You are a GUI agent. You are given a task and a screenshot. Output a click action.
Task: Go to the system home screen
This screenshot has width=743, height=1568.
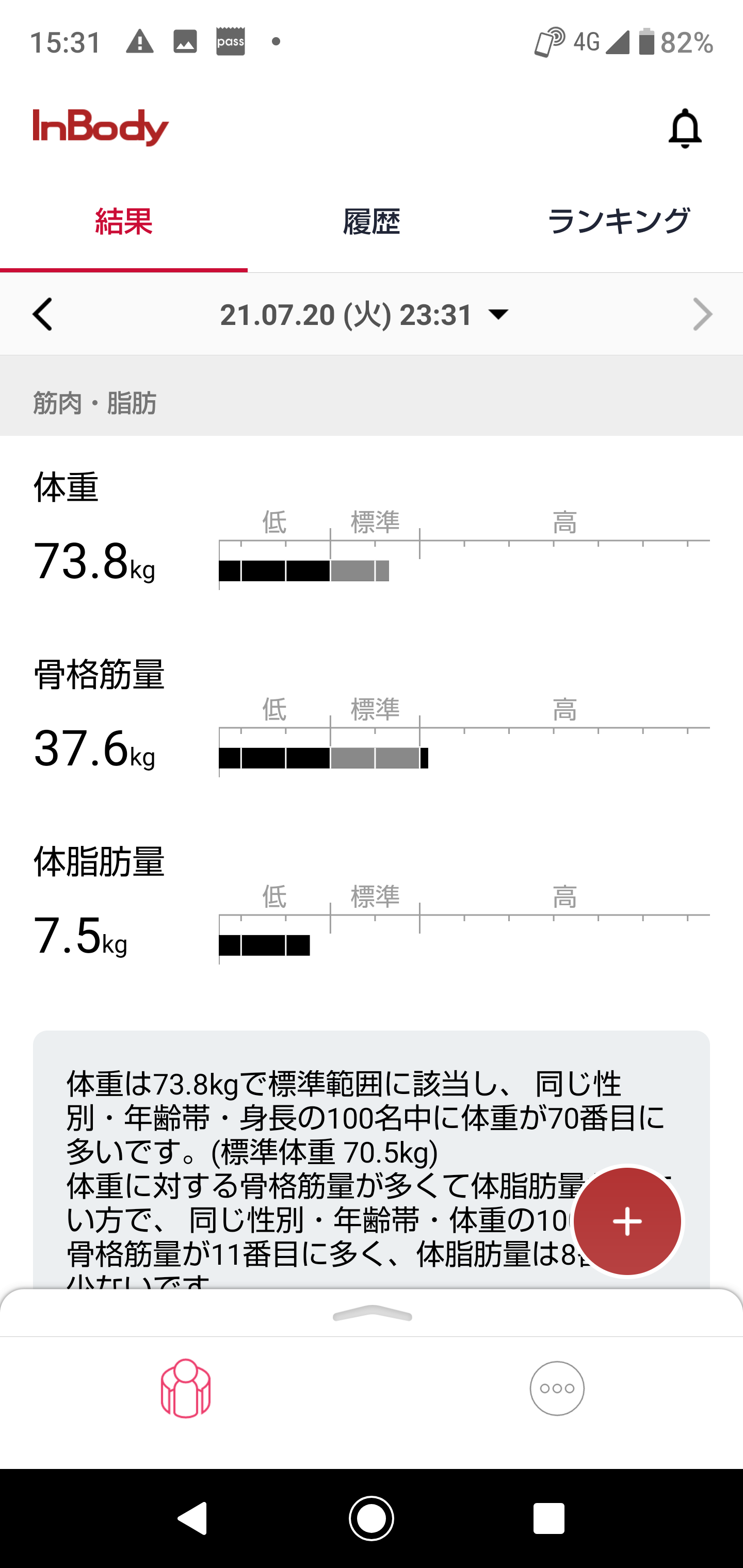coord(372,1518)
